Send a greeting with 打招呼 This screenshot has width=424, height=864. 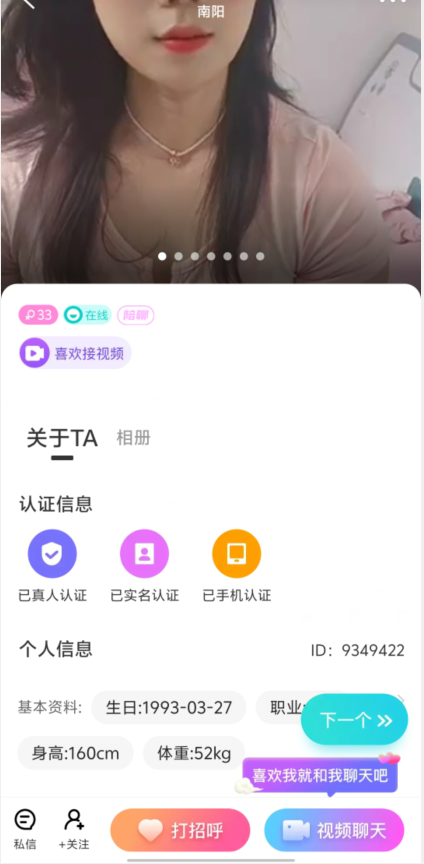180,830
